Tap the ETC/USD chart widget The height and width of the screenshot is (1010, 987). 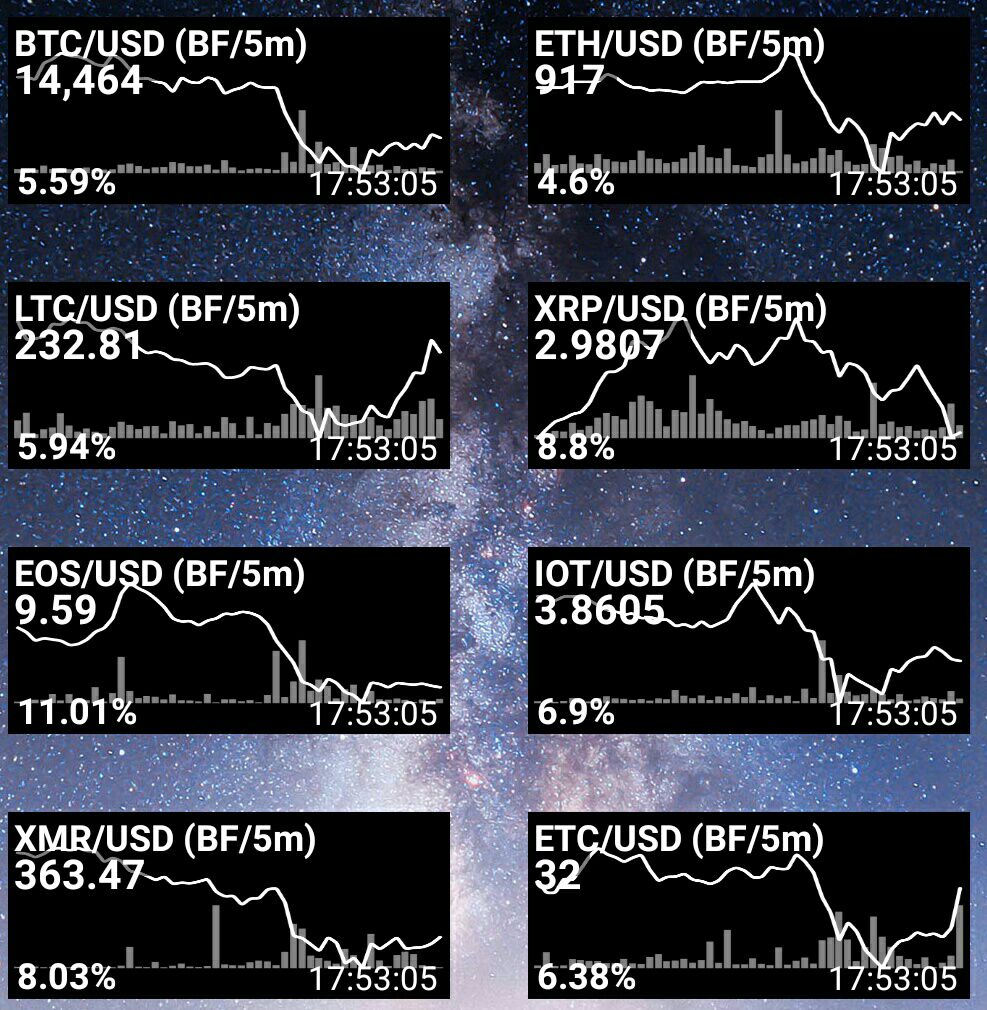click(749, 906)
